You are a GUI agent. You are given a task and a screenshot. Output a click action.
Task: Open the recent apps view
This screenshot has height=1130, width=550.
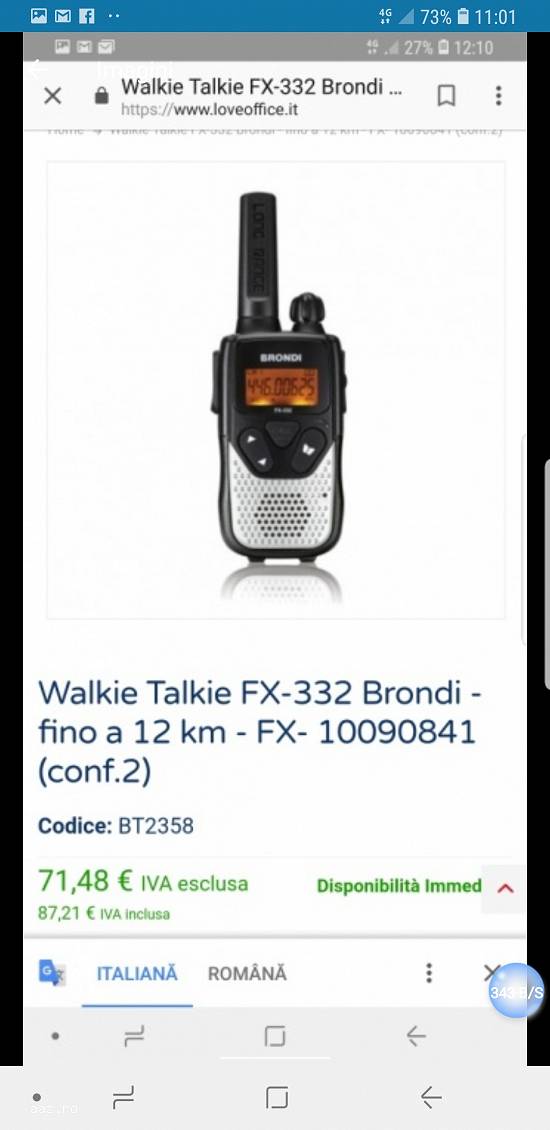(123, 1098)
